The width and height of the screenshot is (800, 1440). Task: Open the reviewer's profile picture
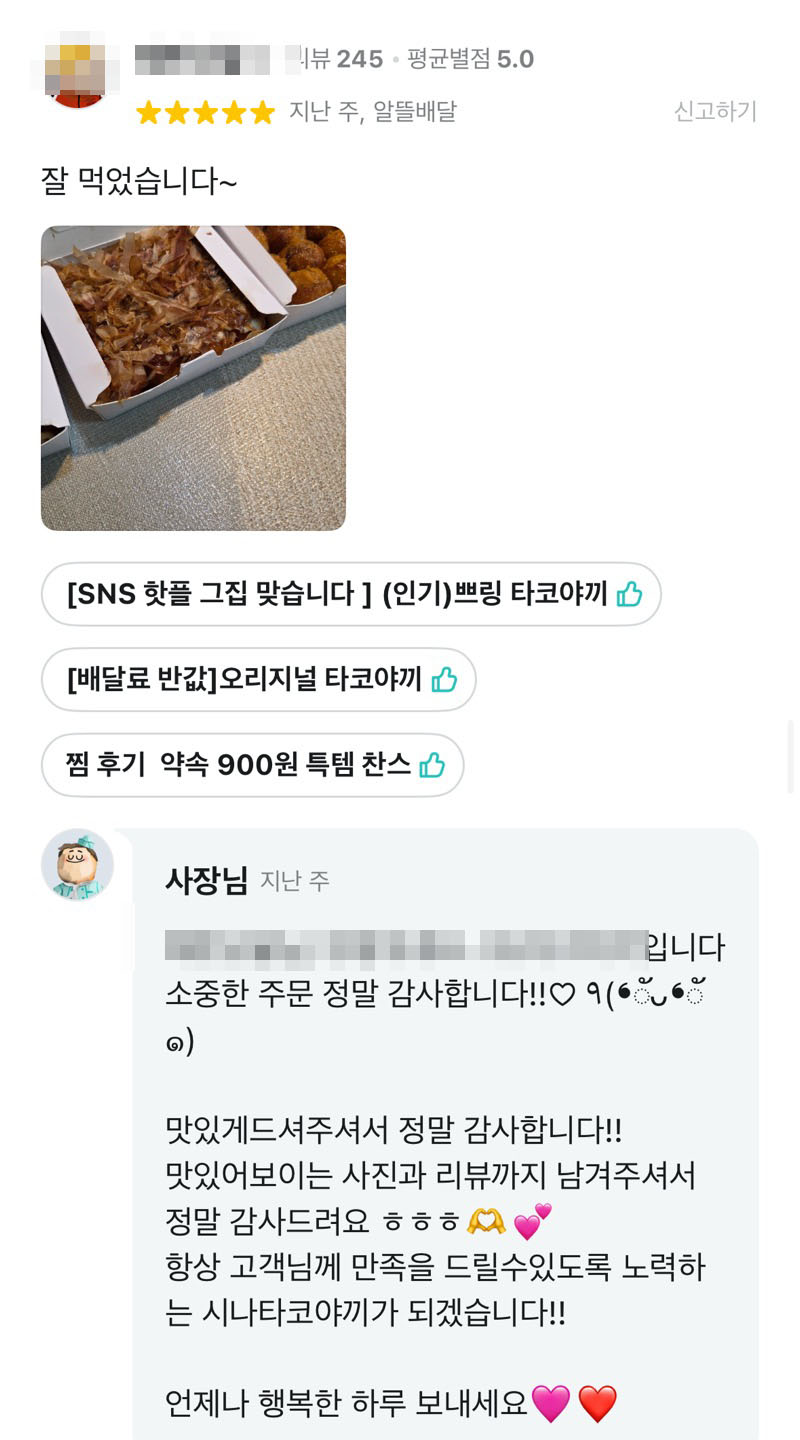coord(77,72)
